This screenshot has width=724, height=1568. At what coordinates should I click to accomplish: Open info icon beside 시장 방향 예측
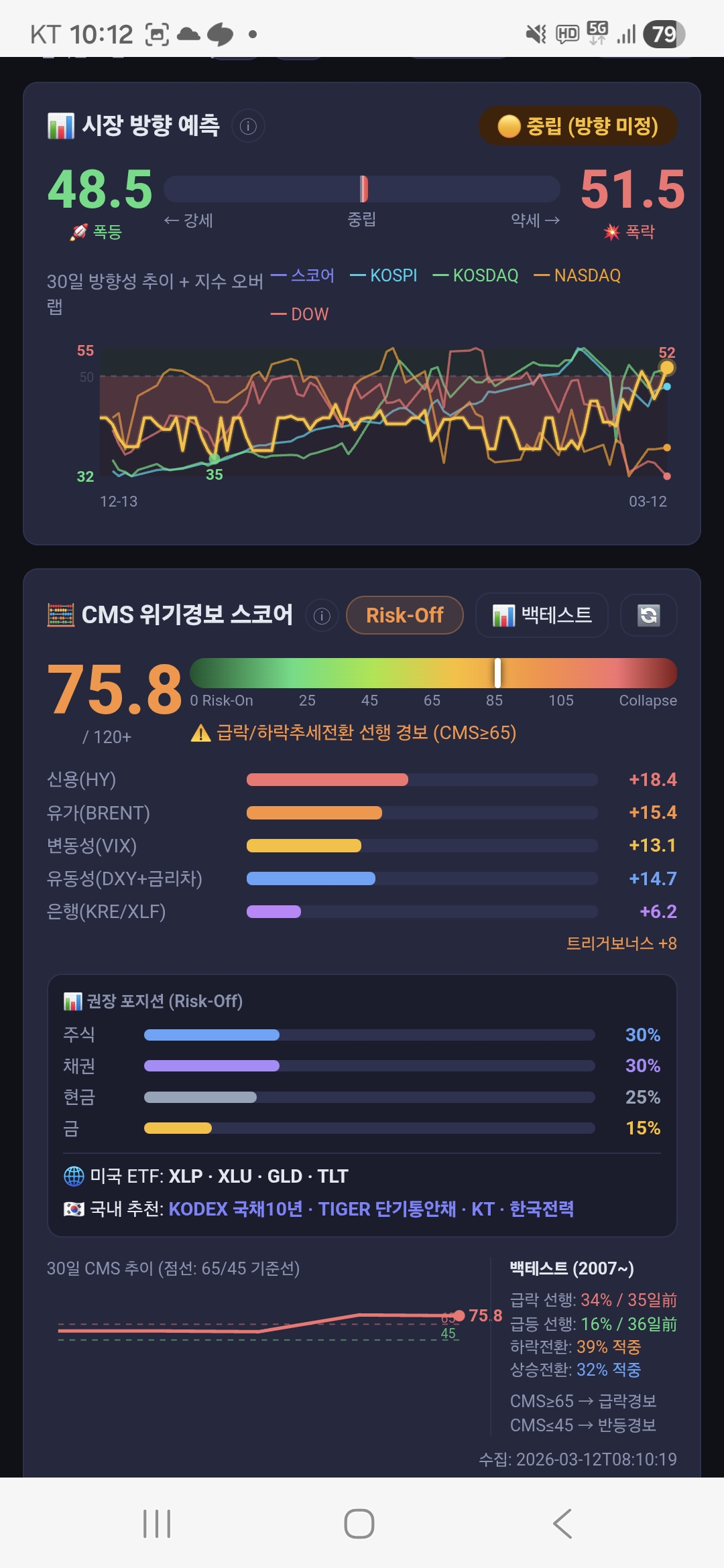click(x=248, y=126)
